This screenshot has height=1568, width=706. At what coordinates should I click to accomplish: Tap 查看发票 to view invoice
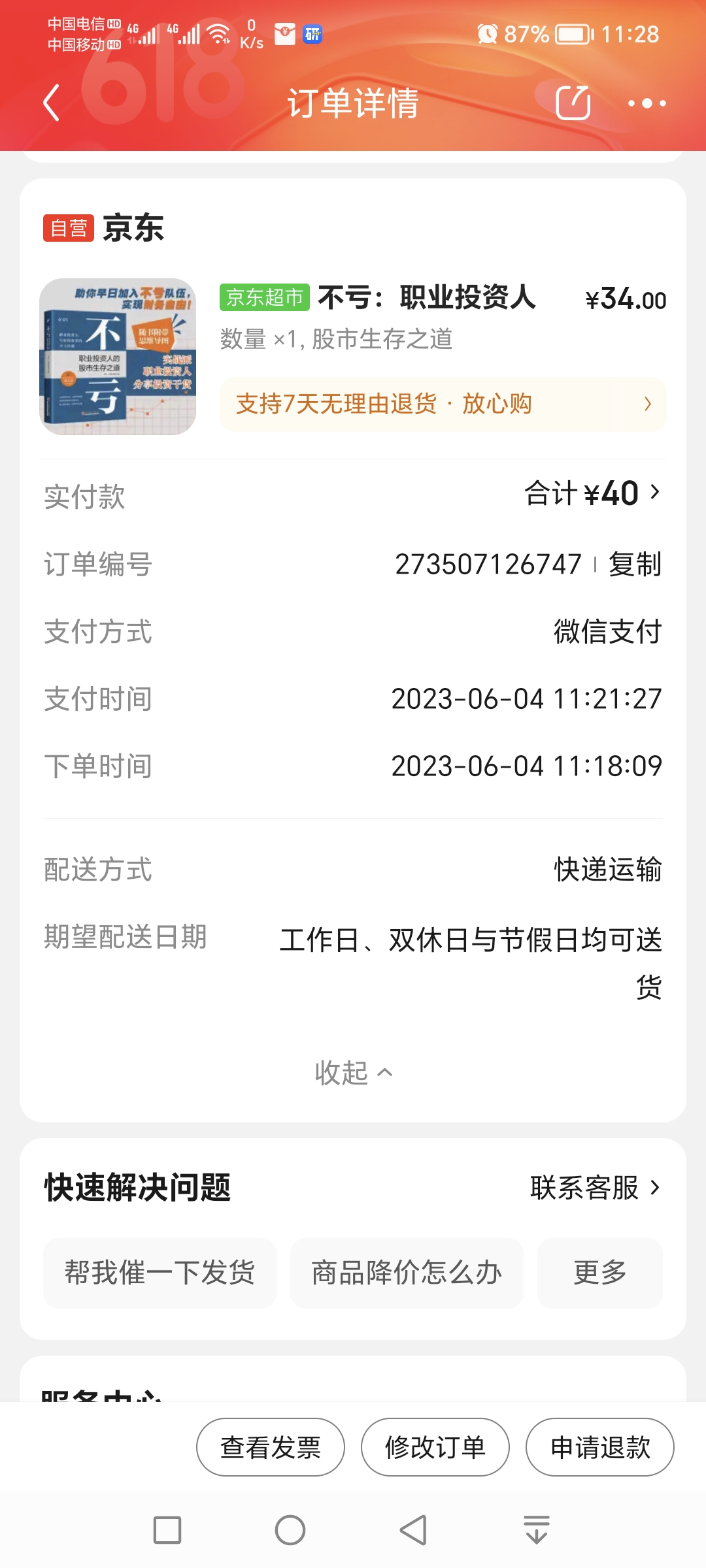click(x=271, y=1447)
